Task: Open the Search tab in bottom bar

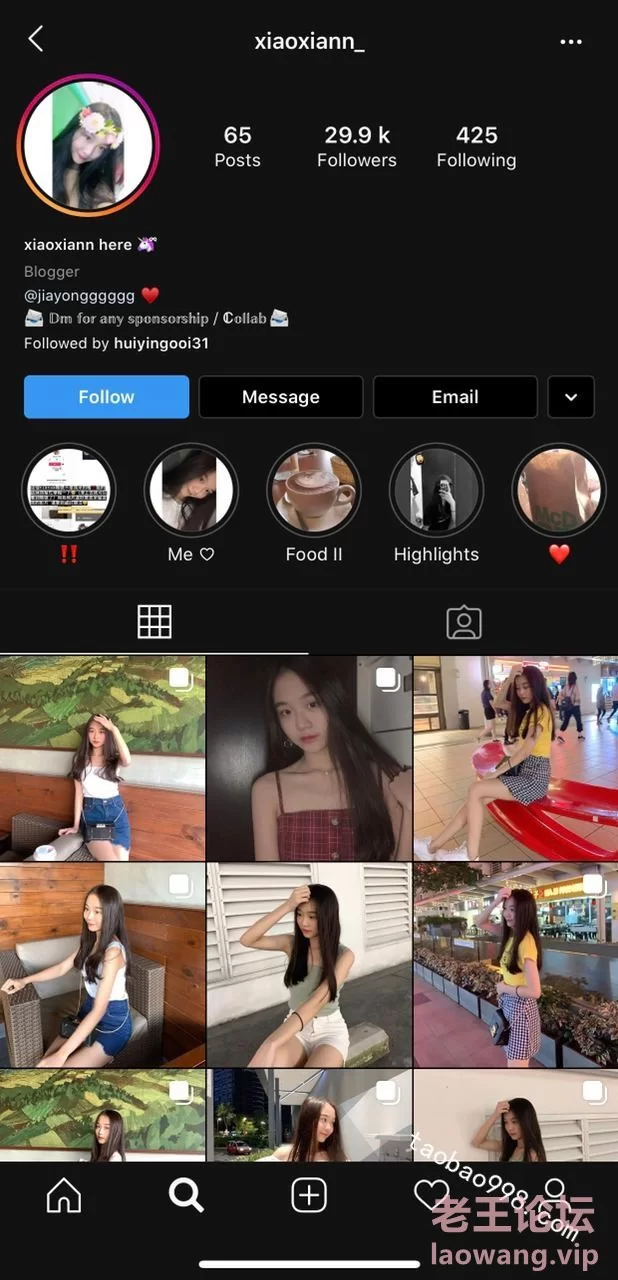Action: pos(186,1195)
